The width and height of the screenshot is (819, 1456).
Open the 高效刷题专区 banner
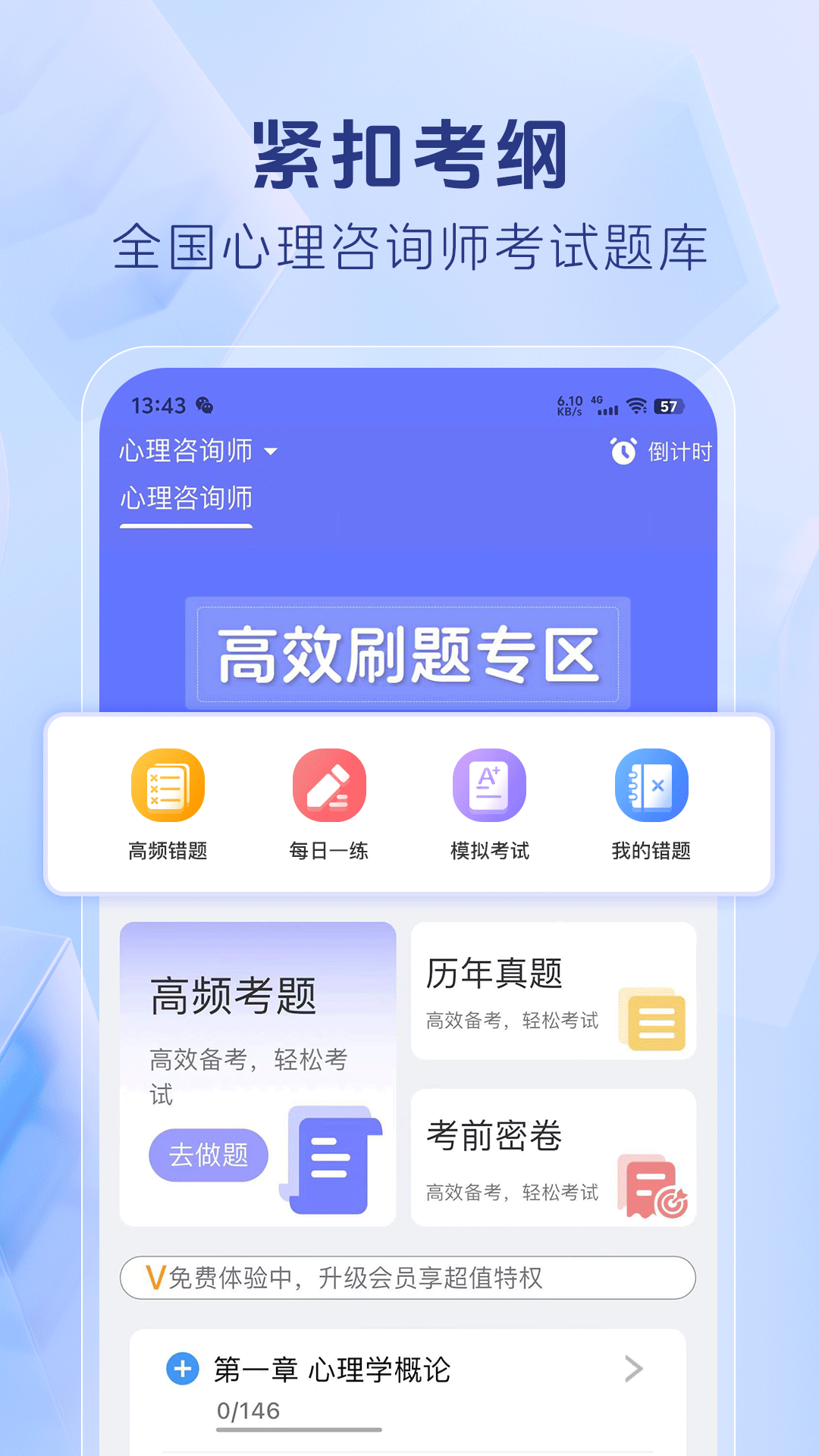click(409, 655)
